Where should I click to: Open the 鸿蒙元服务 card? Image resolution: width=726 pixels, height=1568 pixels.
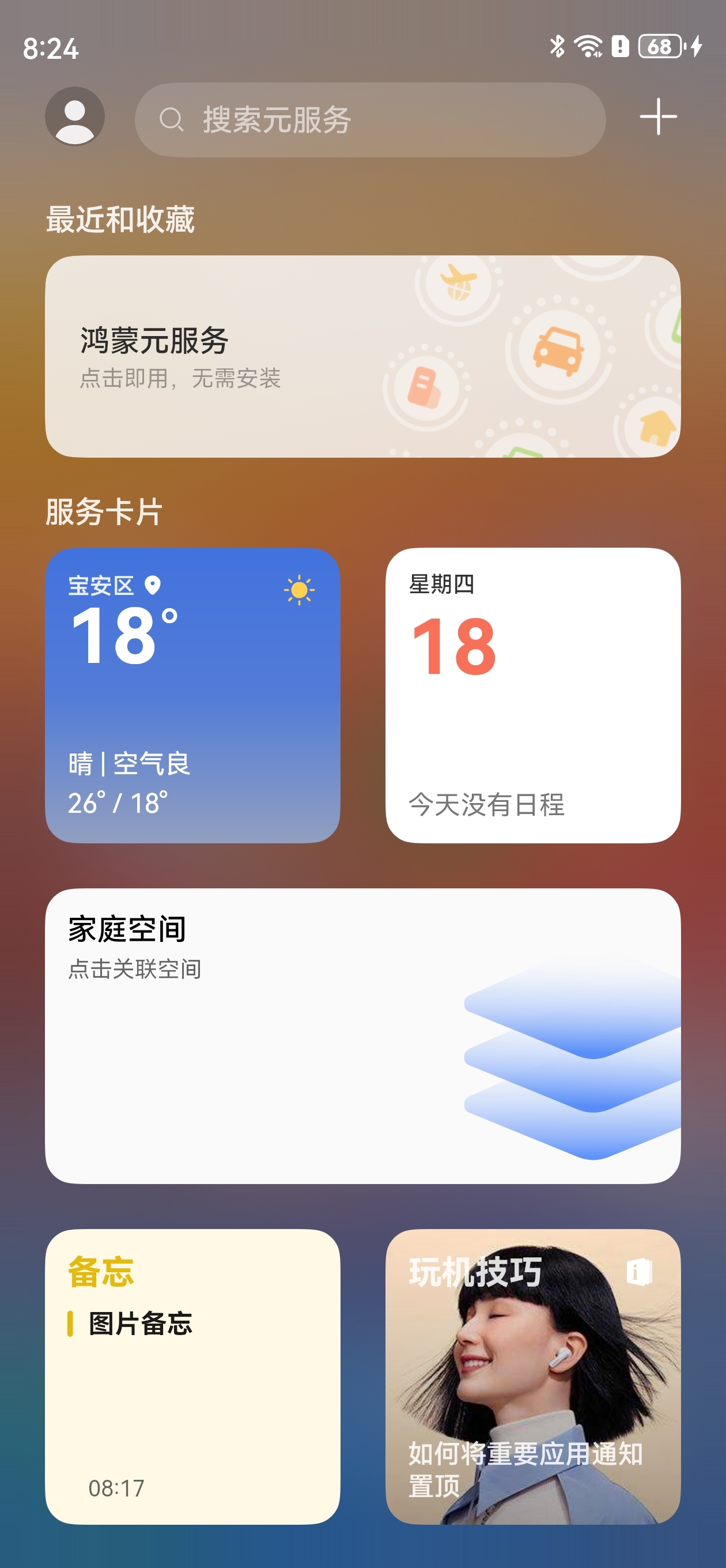pos(362,356)
